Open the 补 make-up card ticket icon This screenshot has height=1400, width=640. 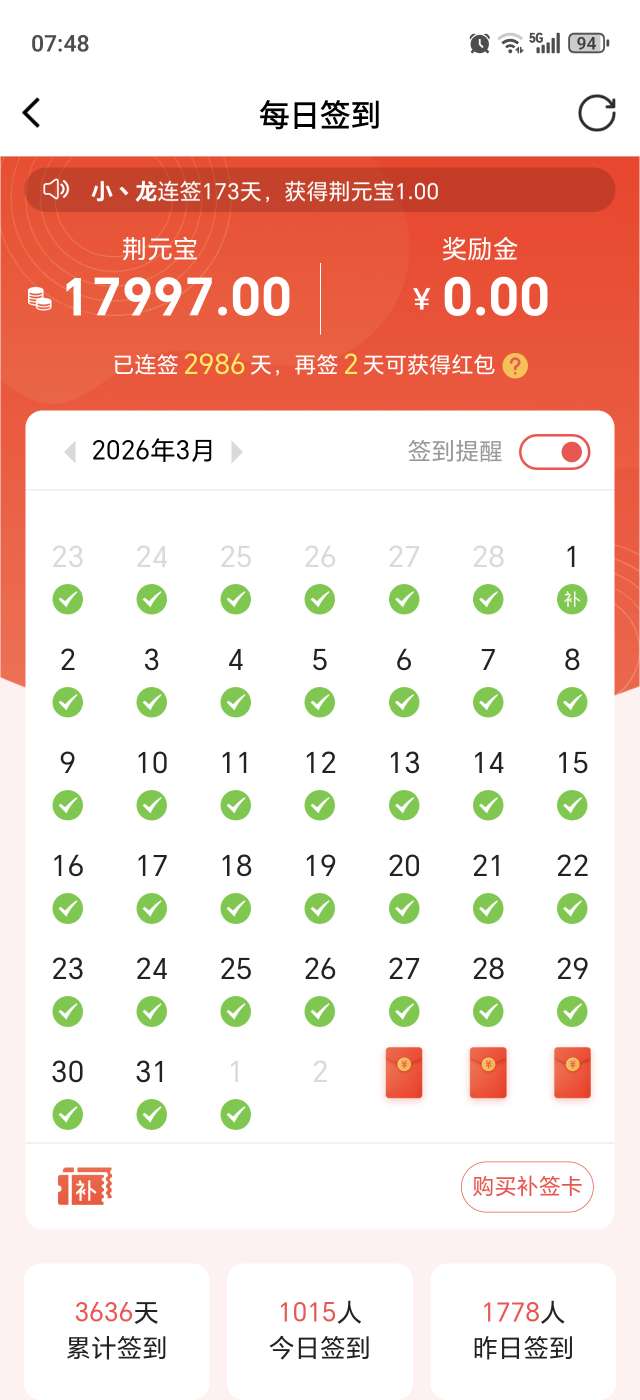tap(85, 1187)
